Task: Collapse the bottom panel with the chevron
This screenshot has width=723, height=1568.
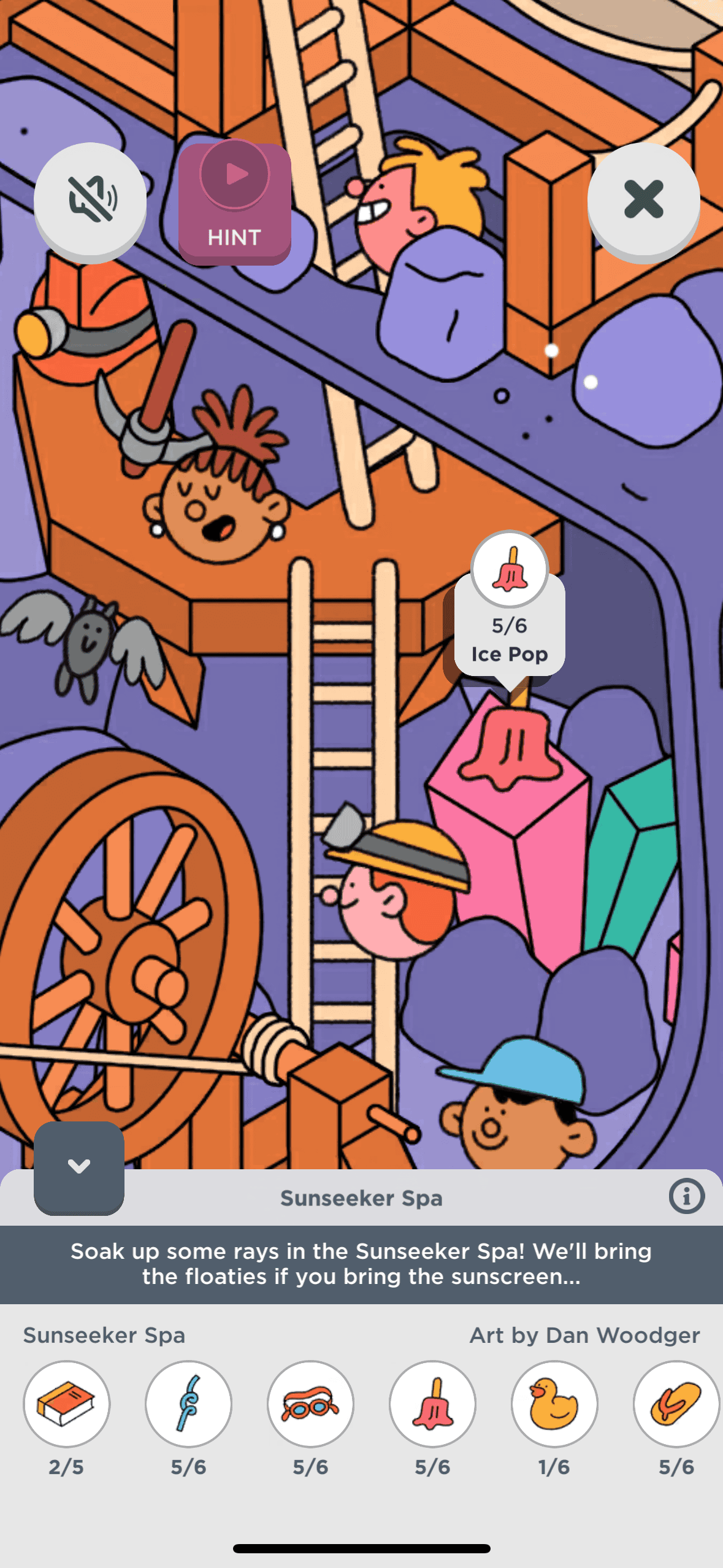Action: pos(79,1167)
